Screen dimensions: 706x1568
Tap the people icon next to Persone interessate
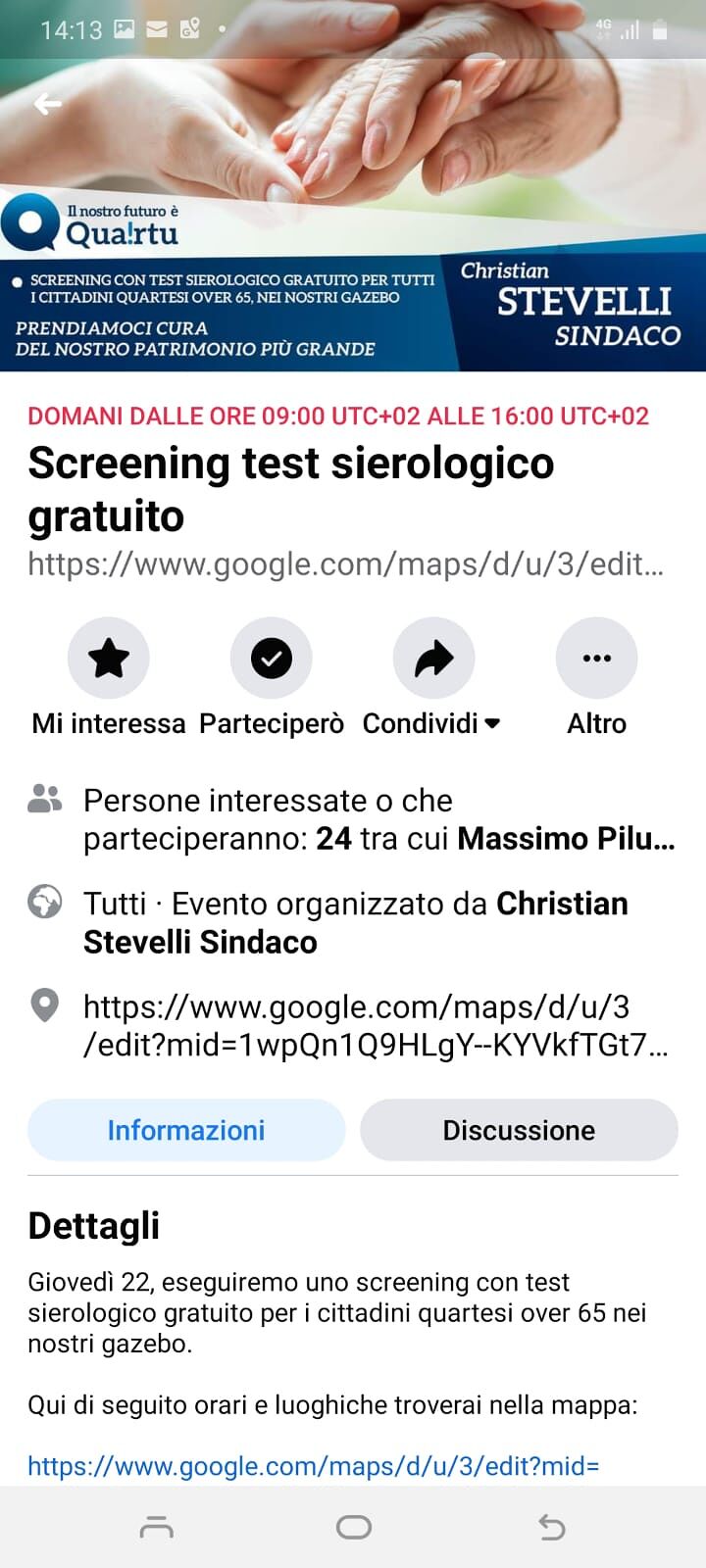tap(44, 799)
